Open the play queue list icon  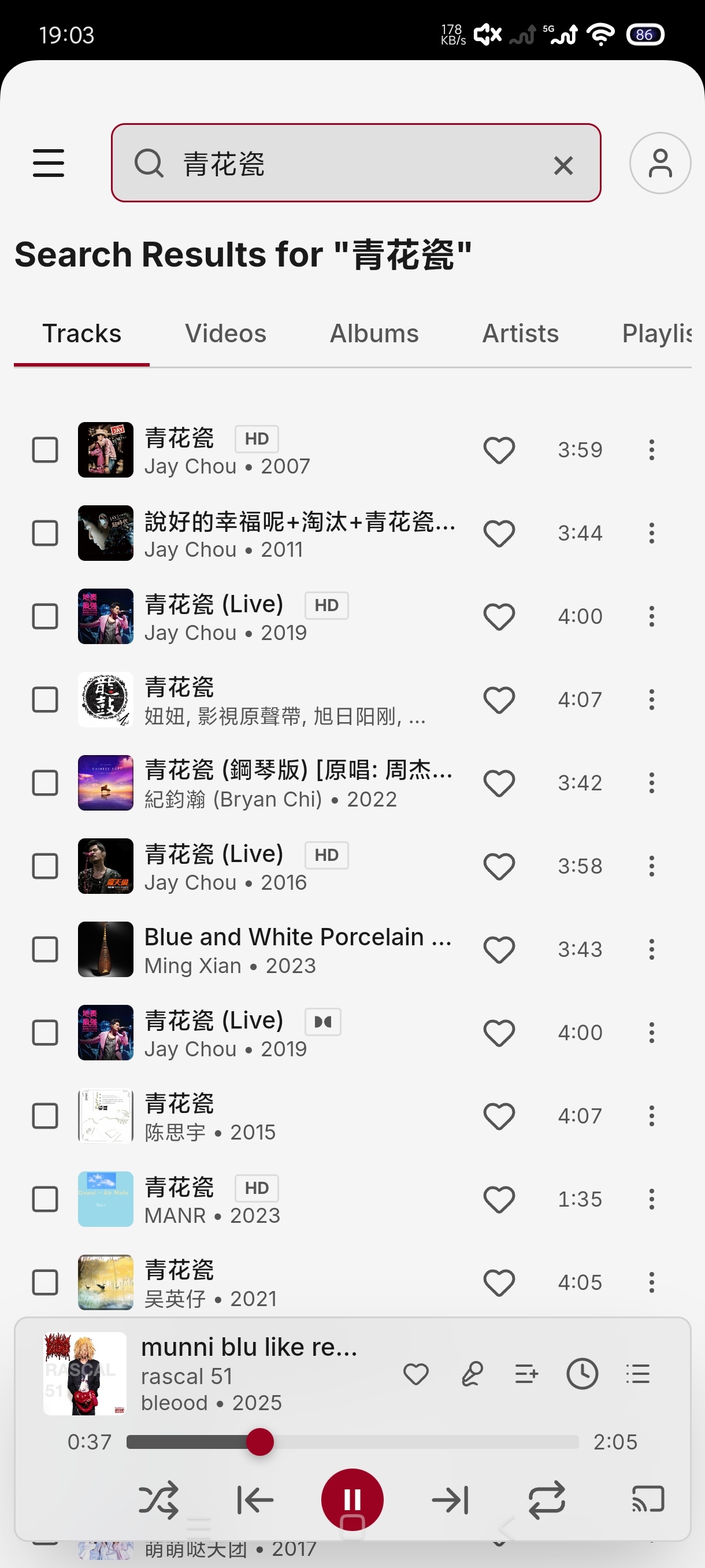coord(637,1374)
